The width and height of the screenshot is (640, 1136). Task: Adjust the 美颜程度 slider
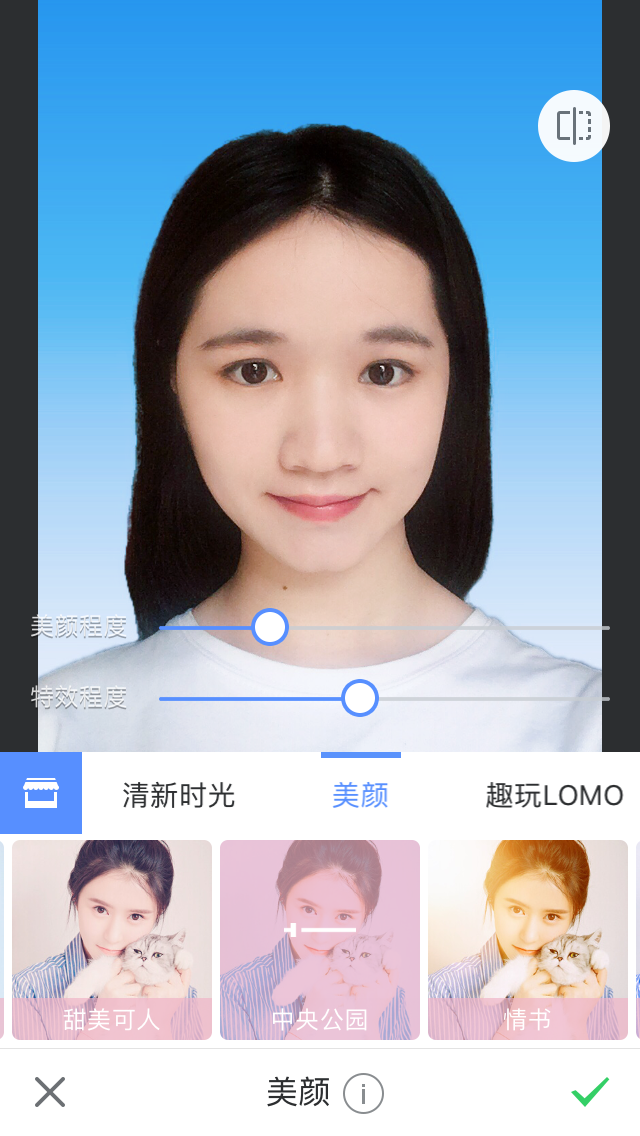point(270,627)
